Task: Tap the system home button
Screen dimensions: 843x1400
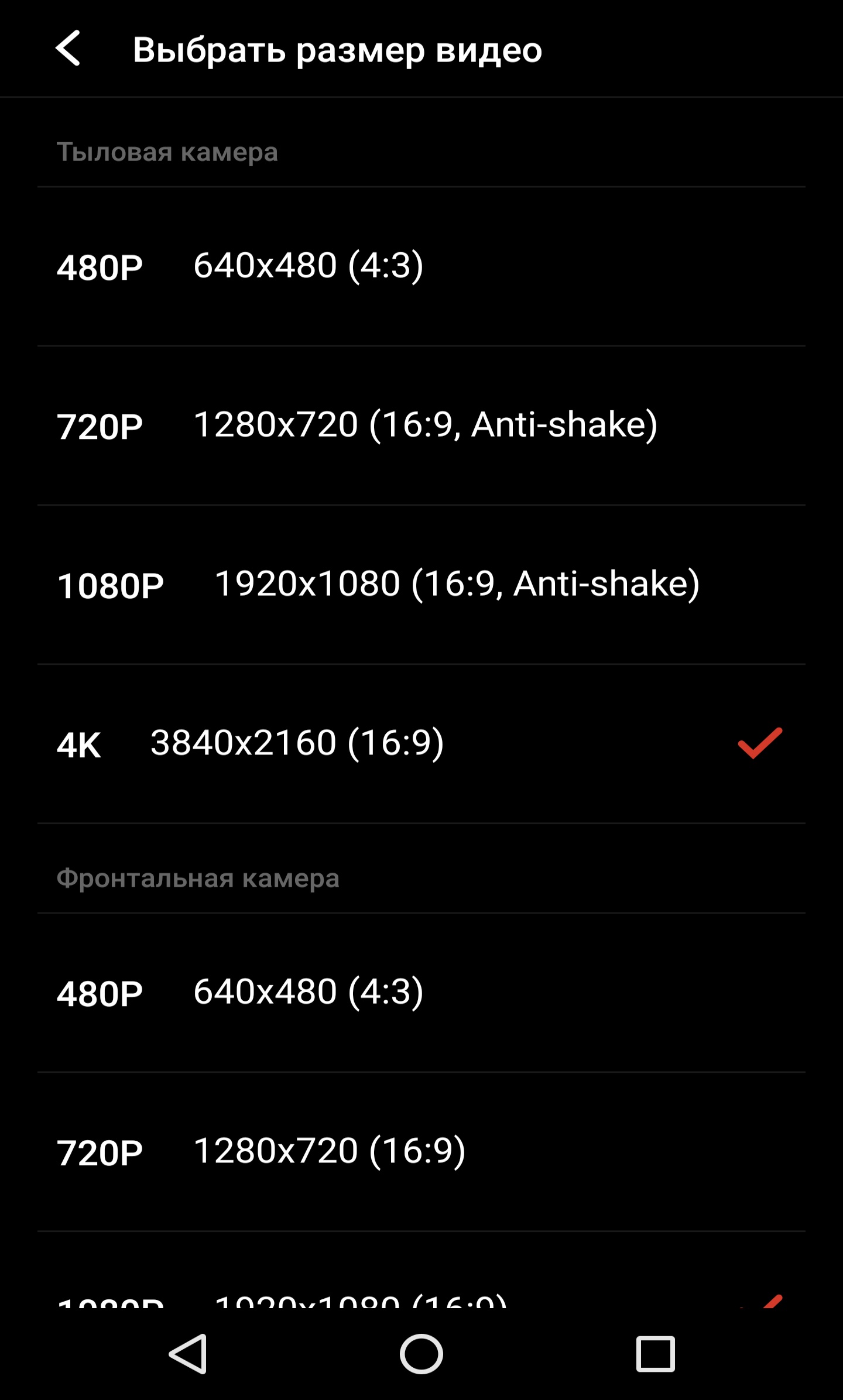Action: coord(421,1354)
